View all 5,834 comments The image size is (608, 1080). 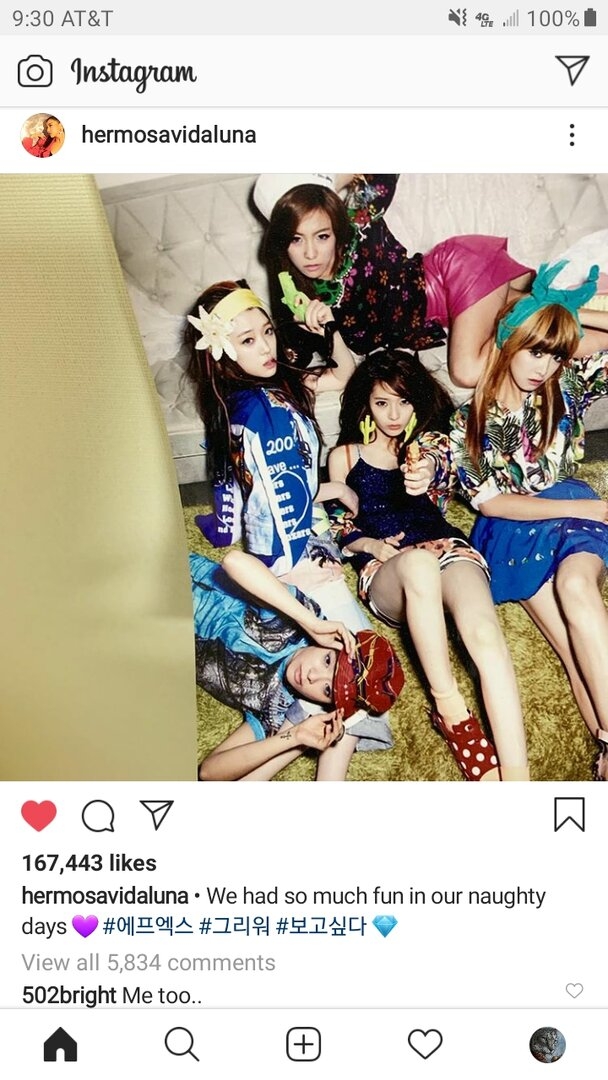[x=148, y=962]
